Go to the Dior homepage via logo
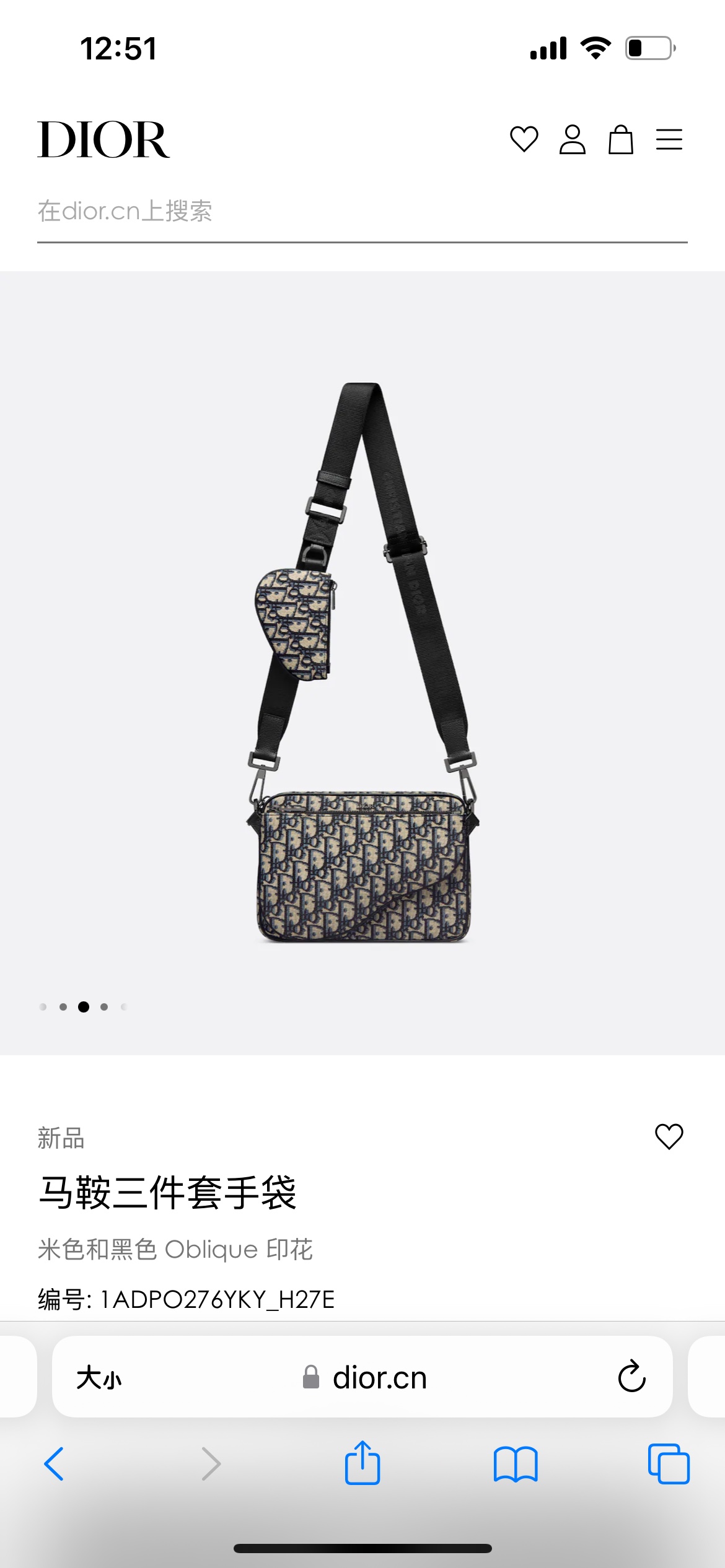Image resolution: width=725 pixels, height=1568 pixels. click(x=103, y=140)
